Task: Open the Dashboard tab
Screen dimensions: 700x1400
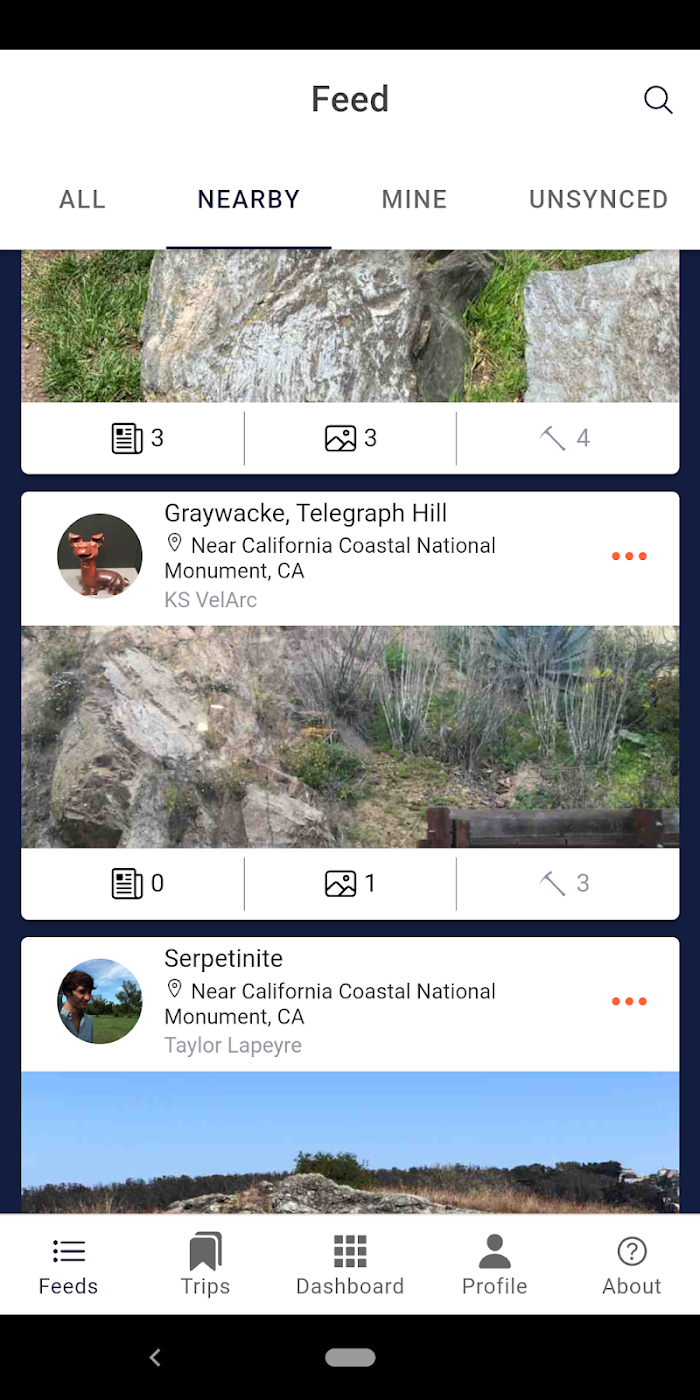Action: (350, 1264)
